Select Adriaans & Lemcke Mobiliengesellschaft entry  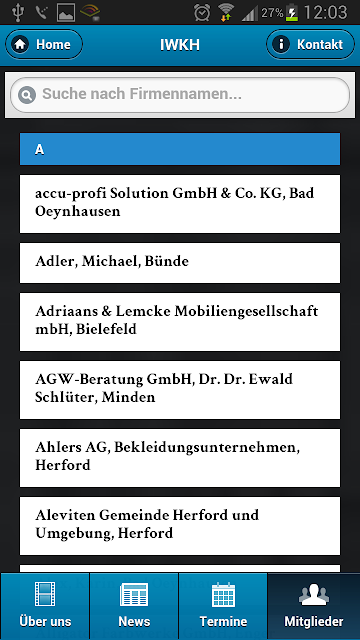click(x=180, y=322)
